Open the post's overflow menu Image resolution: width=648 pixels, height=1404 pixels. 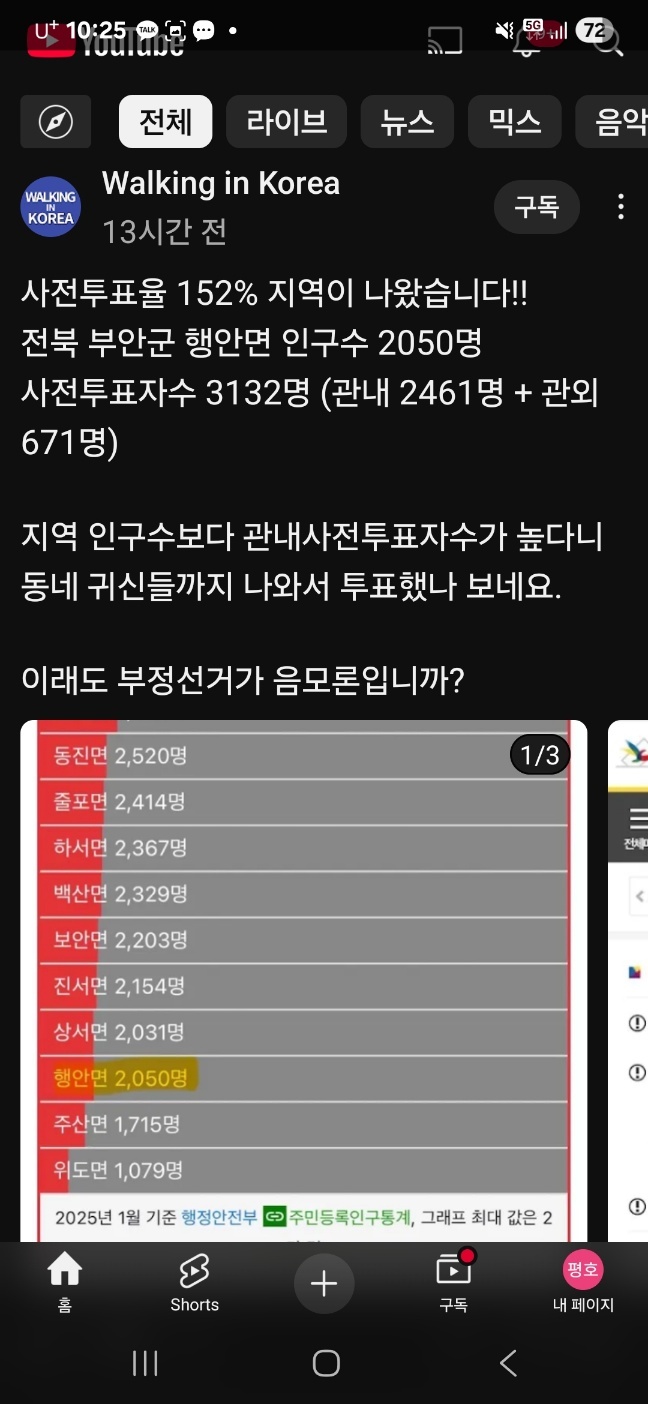[x=621, y=207]
